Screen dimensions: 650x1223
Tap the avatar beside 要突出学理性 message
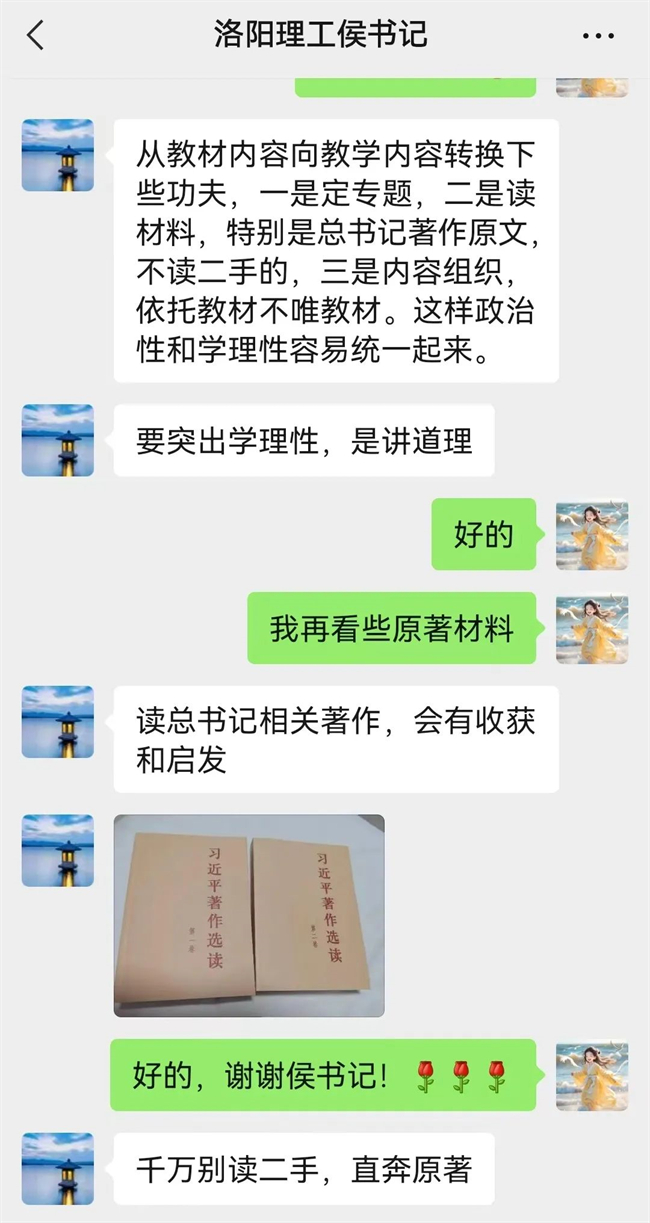(x=58, y=440)
